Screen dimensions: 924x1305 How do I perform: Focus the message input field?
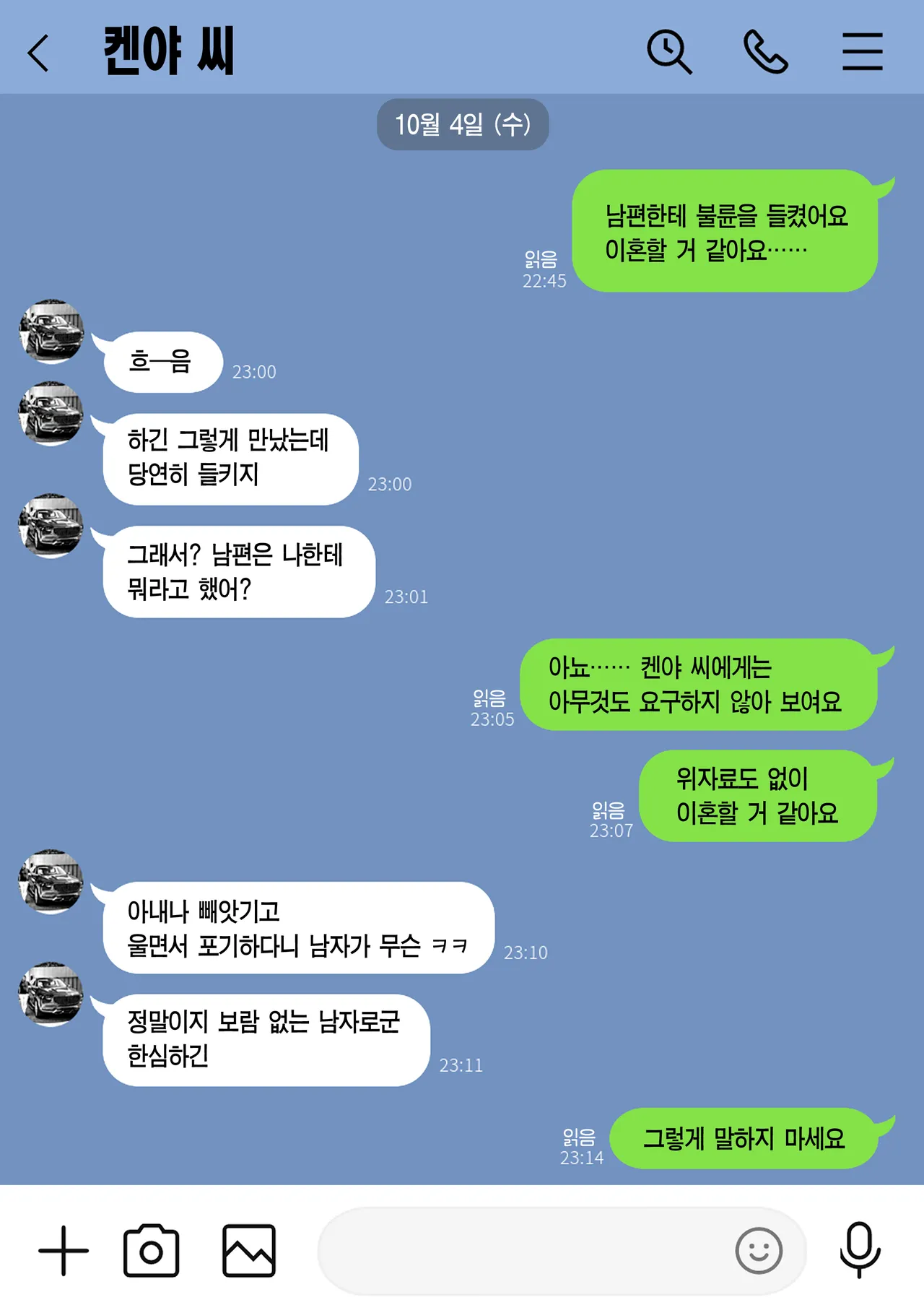coord(520,1250)
